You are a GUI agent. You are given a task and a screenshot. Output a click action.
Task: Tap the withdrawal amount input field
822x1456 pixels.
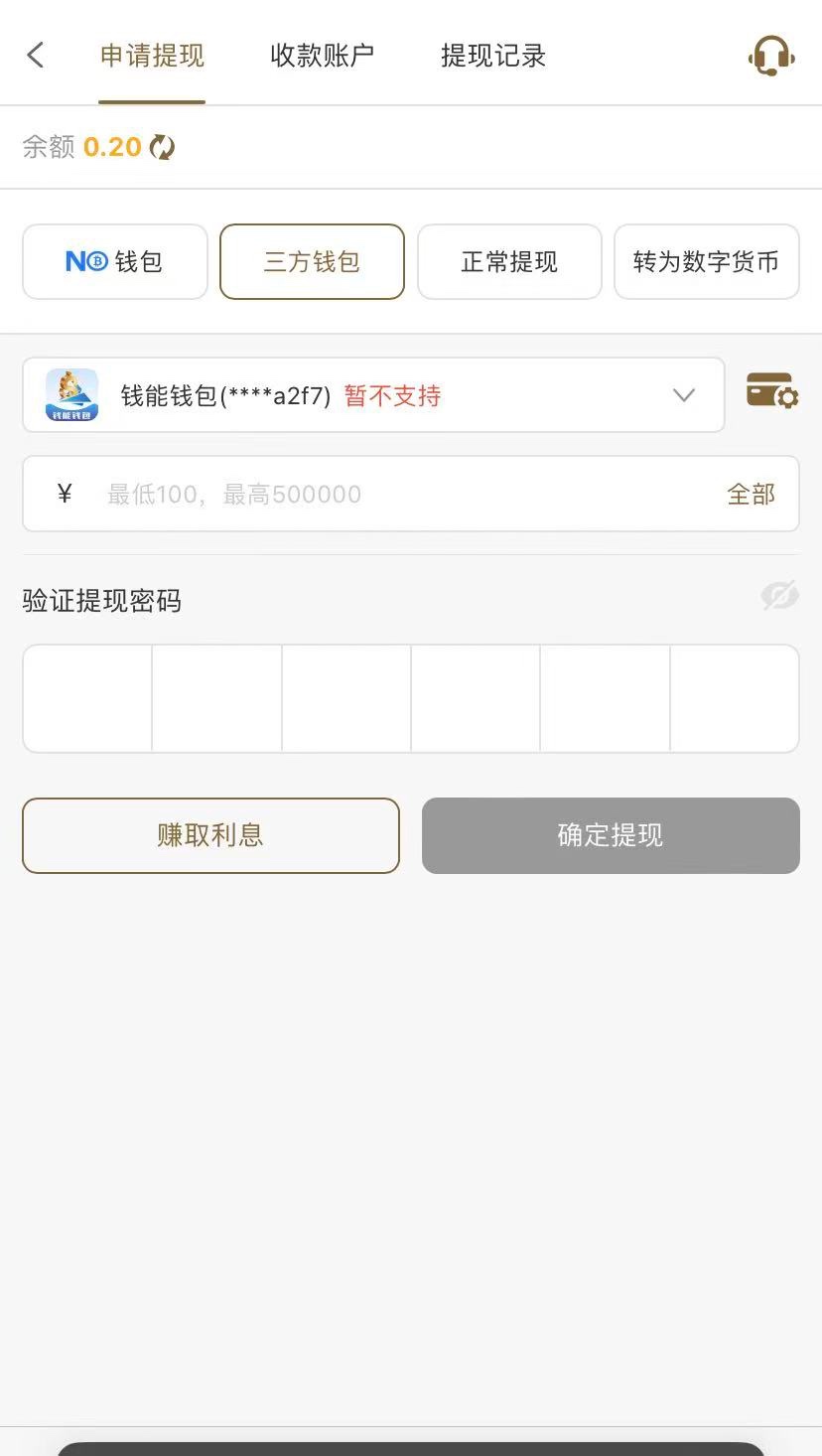coord(397,495)
